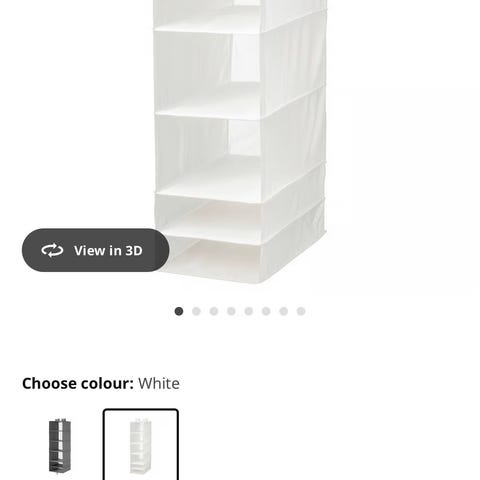The height and width of the screenshot is (480, 480).
Task: Jump to the second image dot
Action: click(196, 311)
